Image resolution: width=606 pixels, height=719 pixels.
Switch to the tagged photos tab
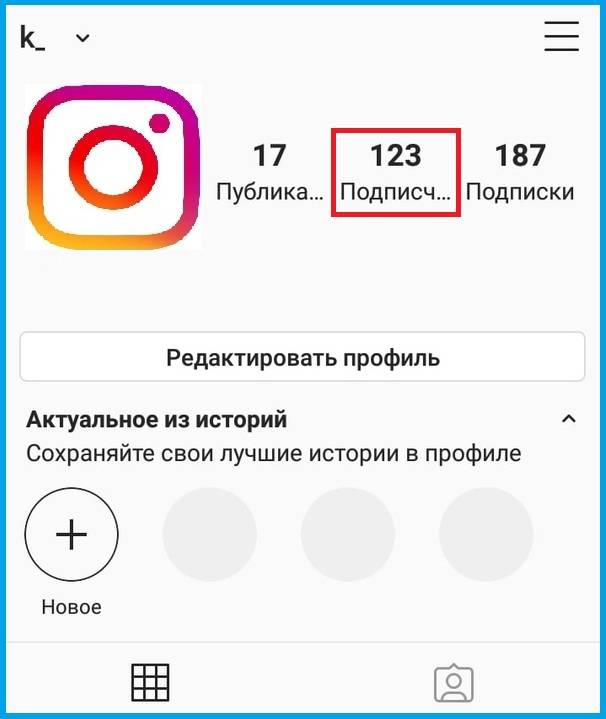click(x=453, y=682)
